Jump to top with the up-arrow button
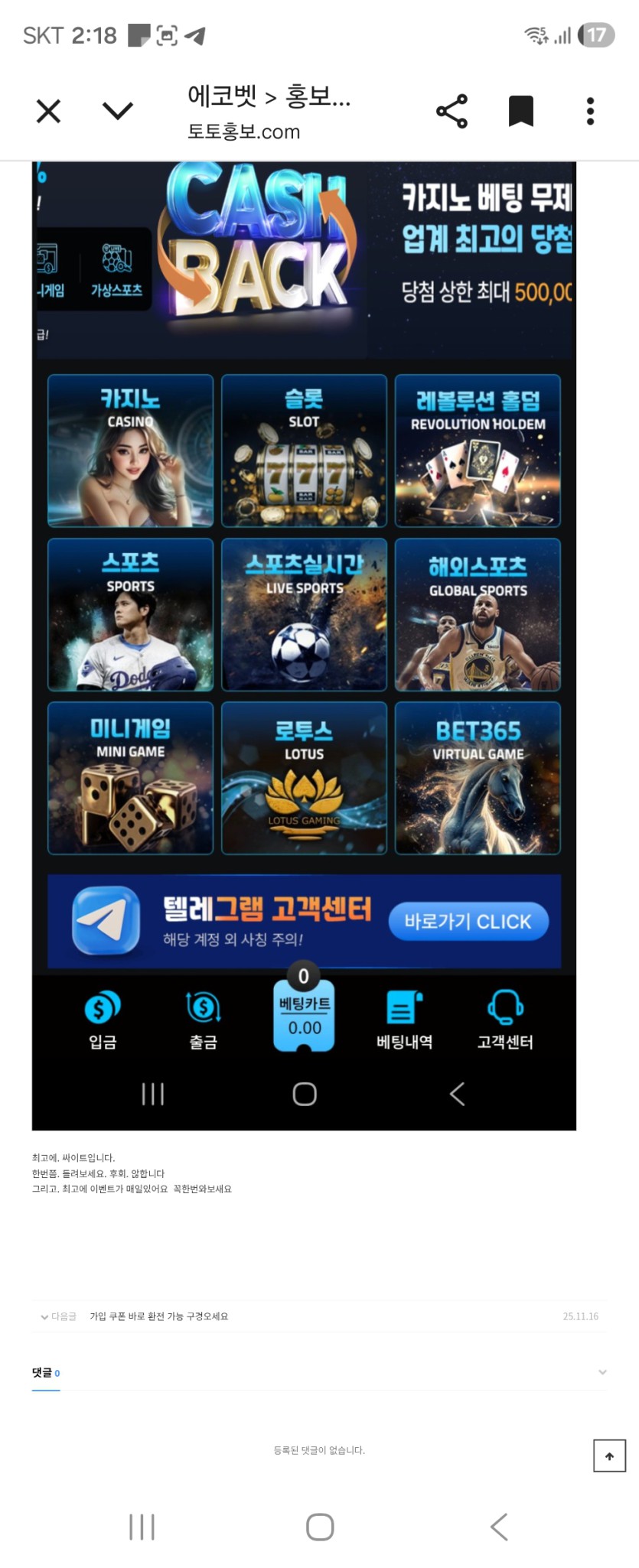Viewport: 639px width, 1568px height. pyautogui.click(x=609, y=1456)
